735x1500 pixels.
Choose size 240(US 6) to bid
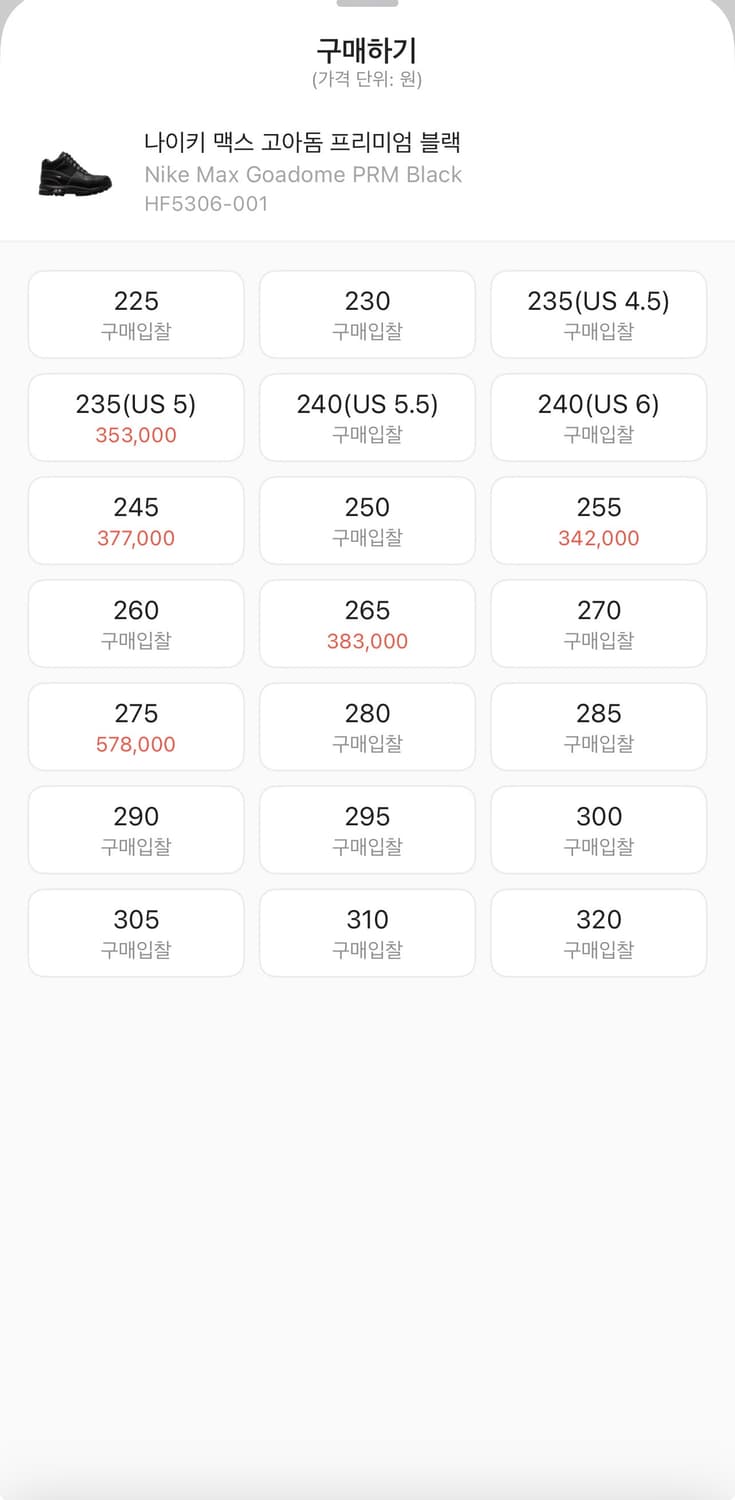pos(598,417)
